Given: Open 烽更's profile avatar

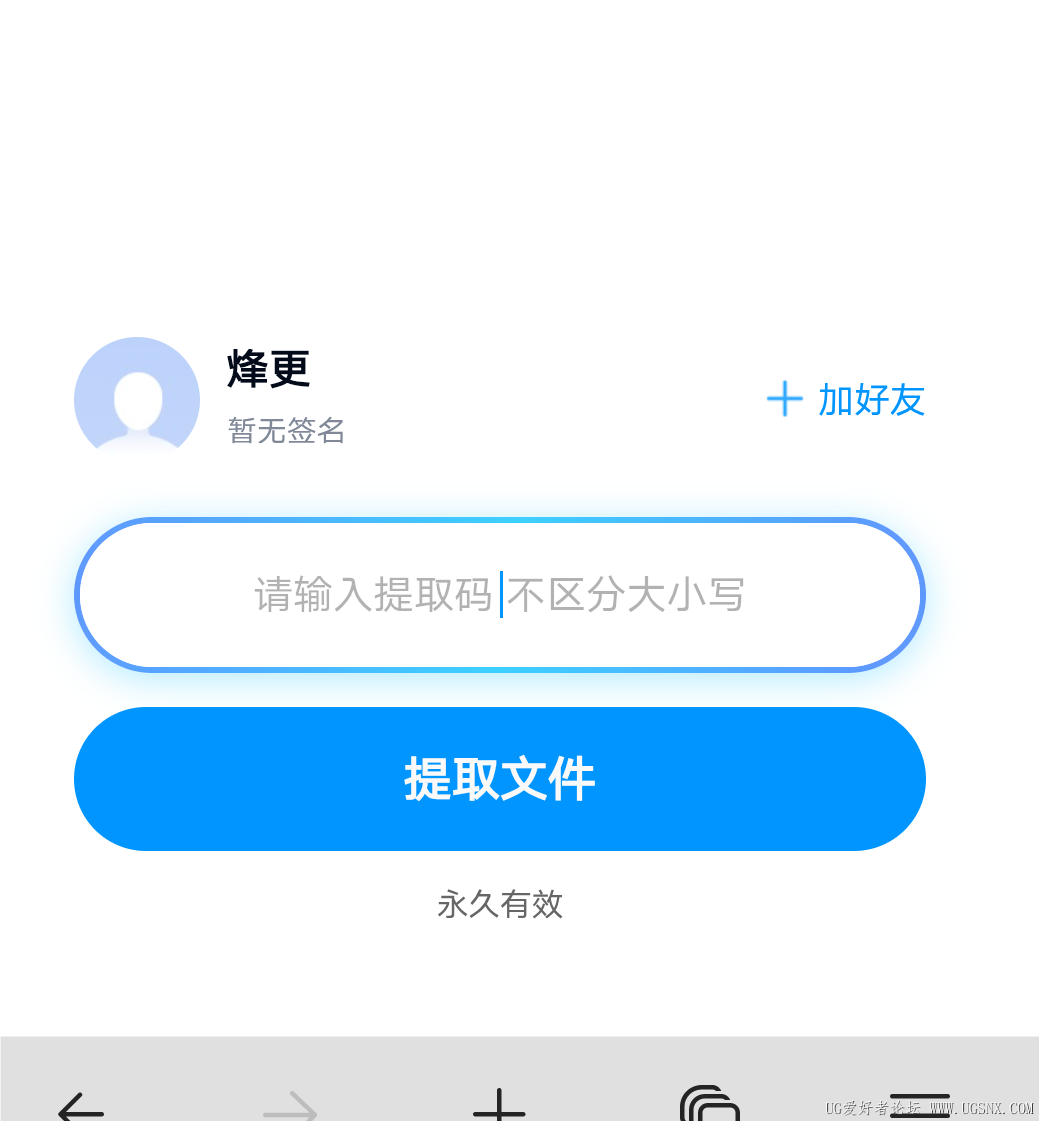Looking at the screenshot, I should point(137,398).
